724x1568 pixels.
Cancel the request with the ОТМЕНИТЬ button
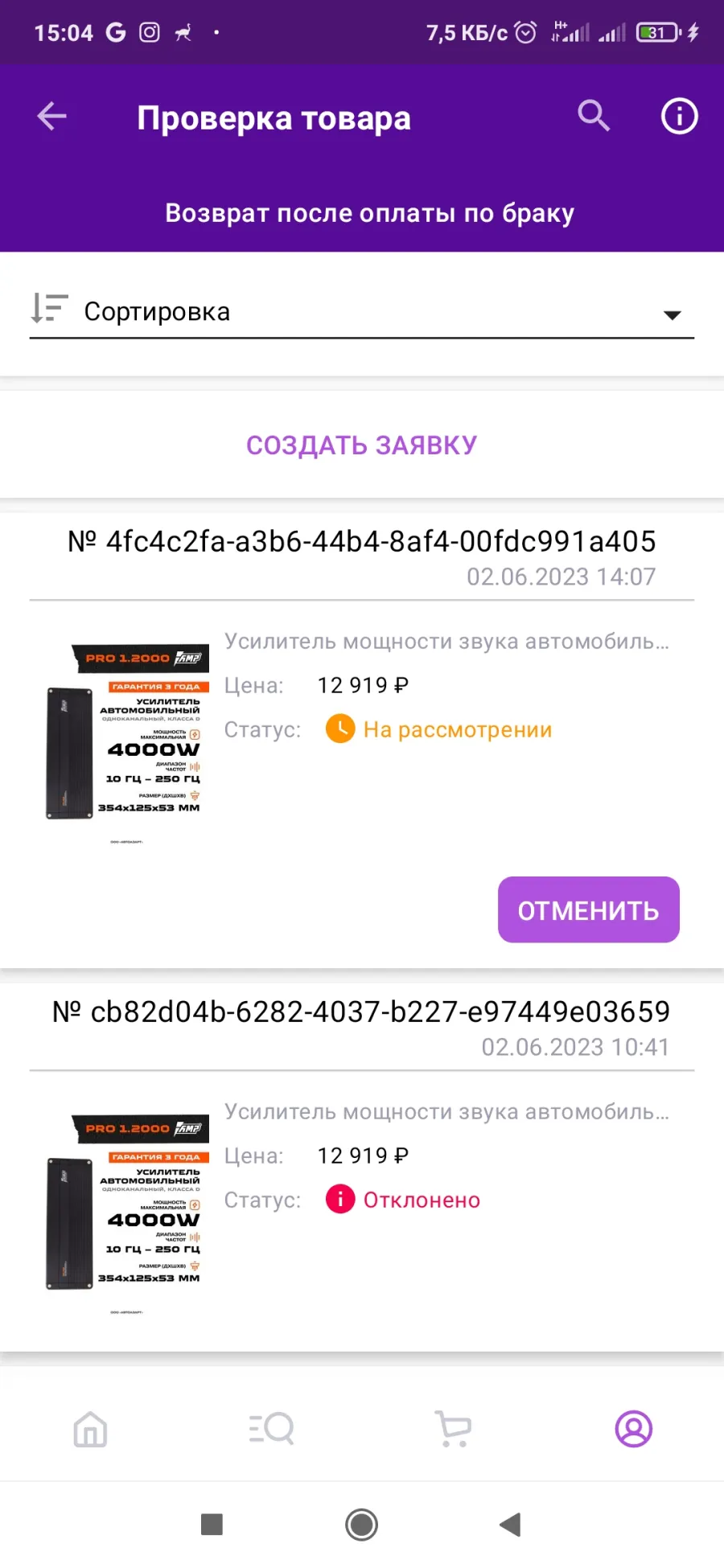(589, 909)
